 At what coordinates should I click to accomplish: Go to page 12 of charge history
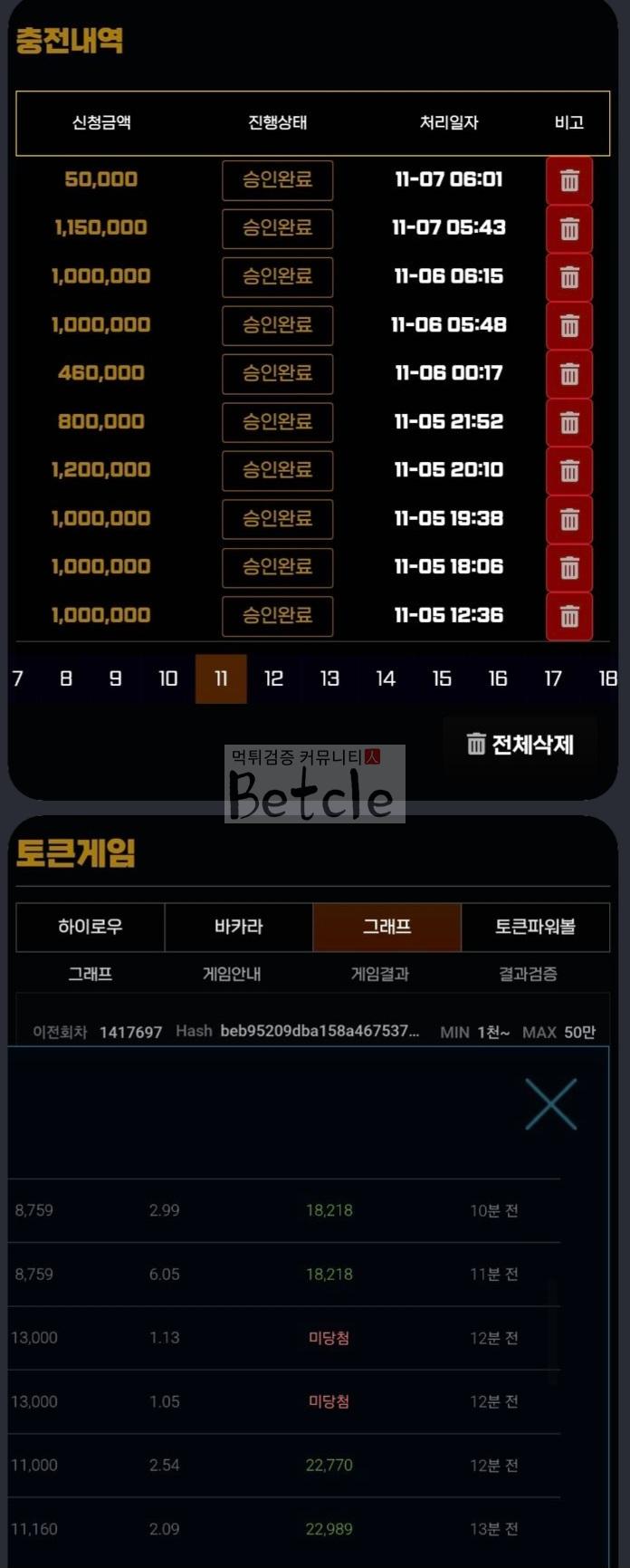tap(273, 678)
